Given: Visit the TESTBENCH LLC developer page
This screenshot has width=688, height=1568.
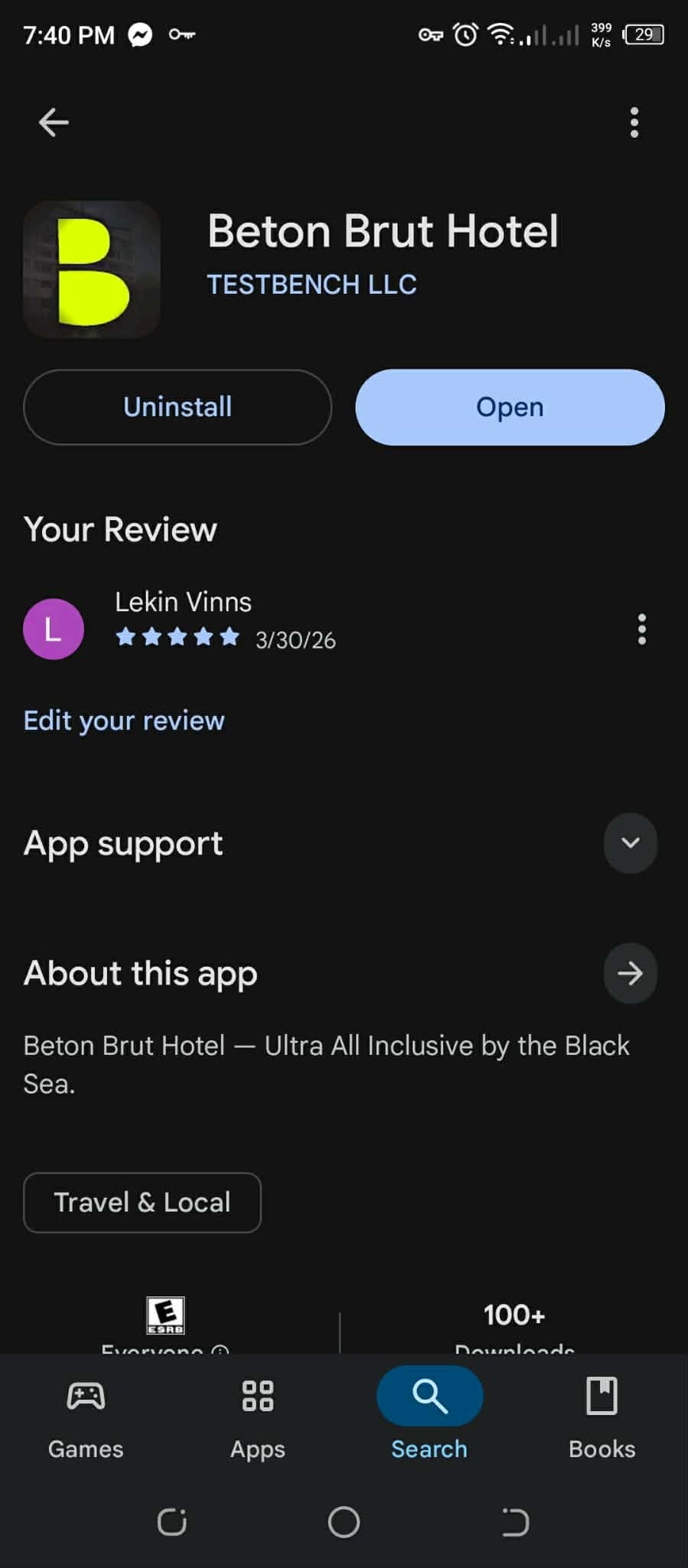Looking at the screenshot, I should [x=311, y=285].
